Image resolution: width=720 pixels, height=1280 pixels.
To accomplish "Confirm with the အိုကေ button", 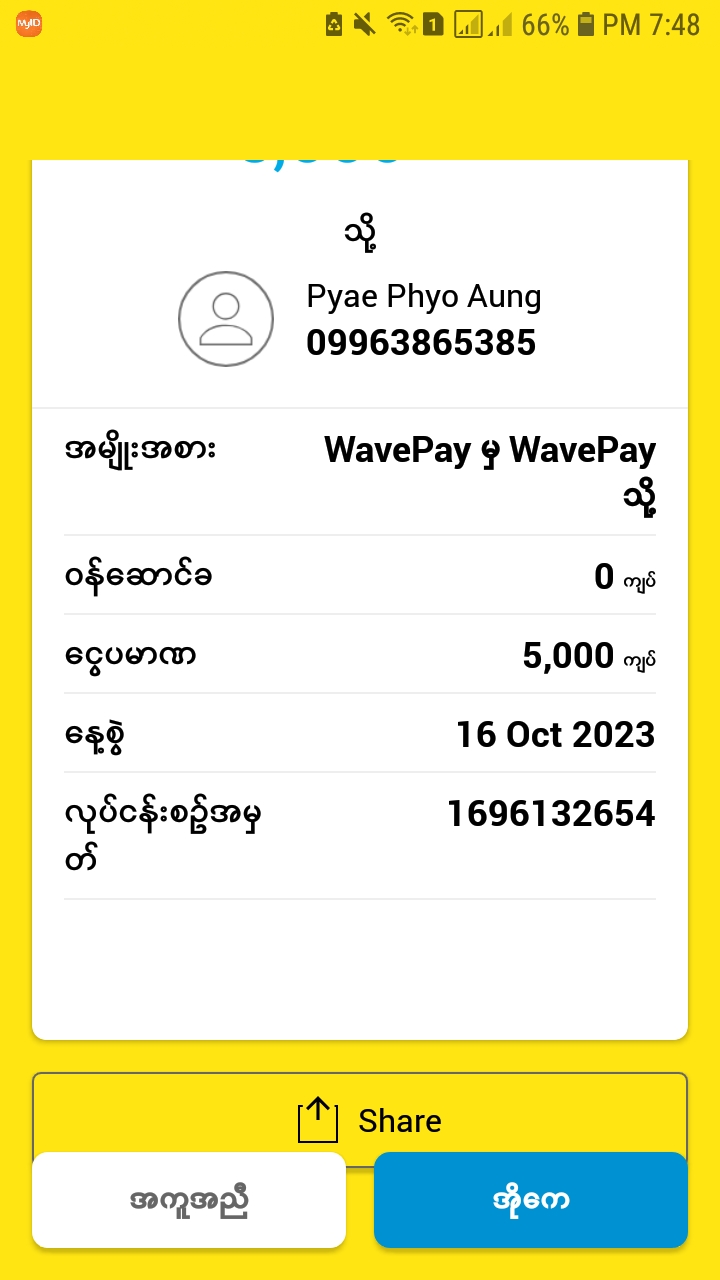I will coord(531,1200).
